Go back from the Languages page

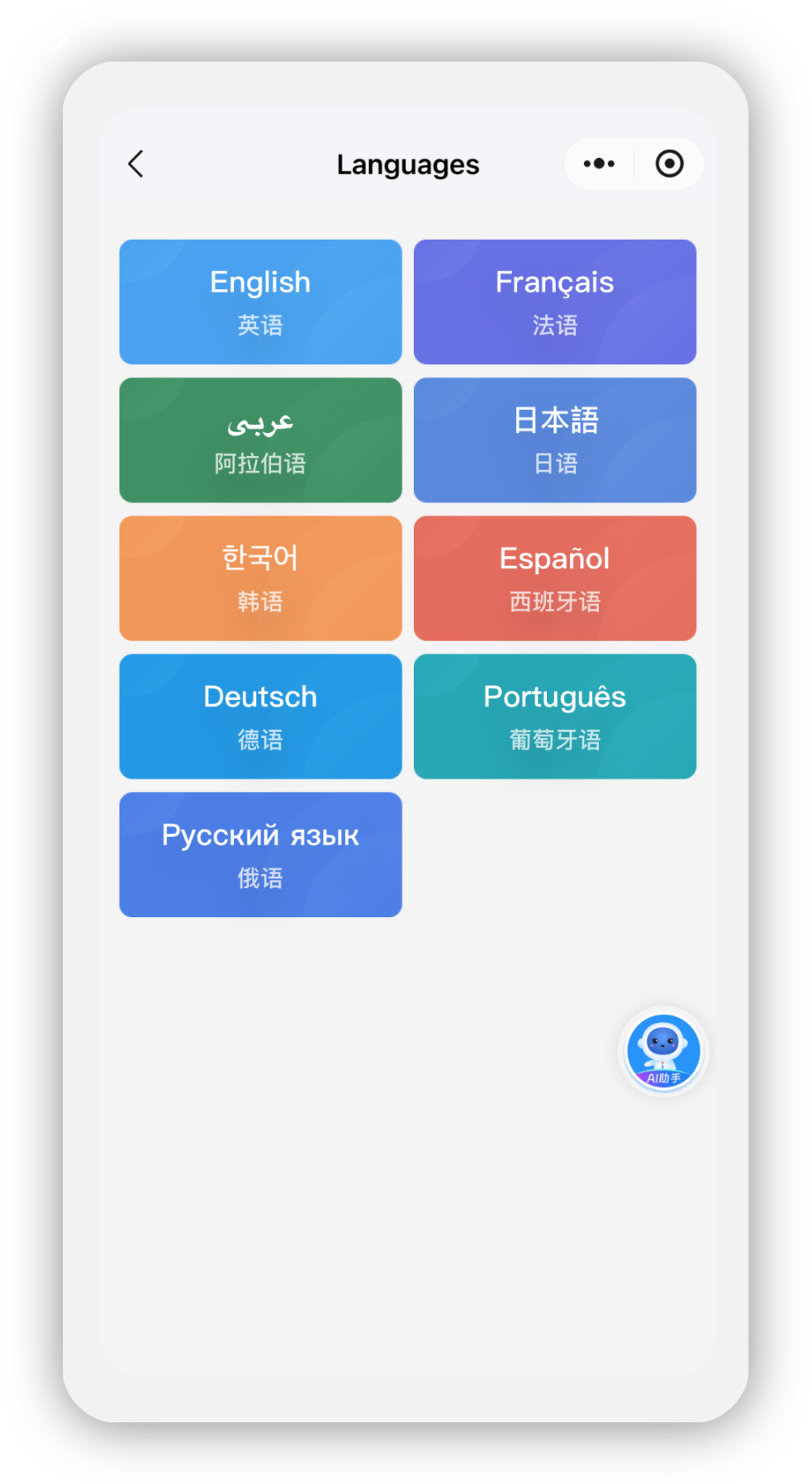pos(136,164)
